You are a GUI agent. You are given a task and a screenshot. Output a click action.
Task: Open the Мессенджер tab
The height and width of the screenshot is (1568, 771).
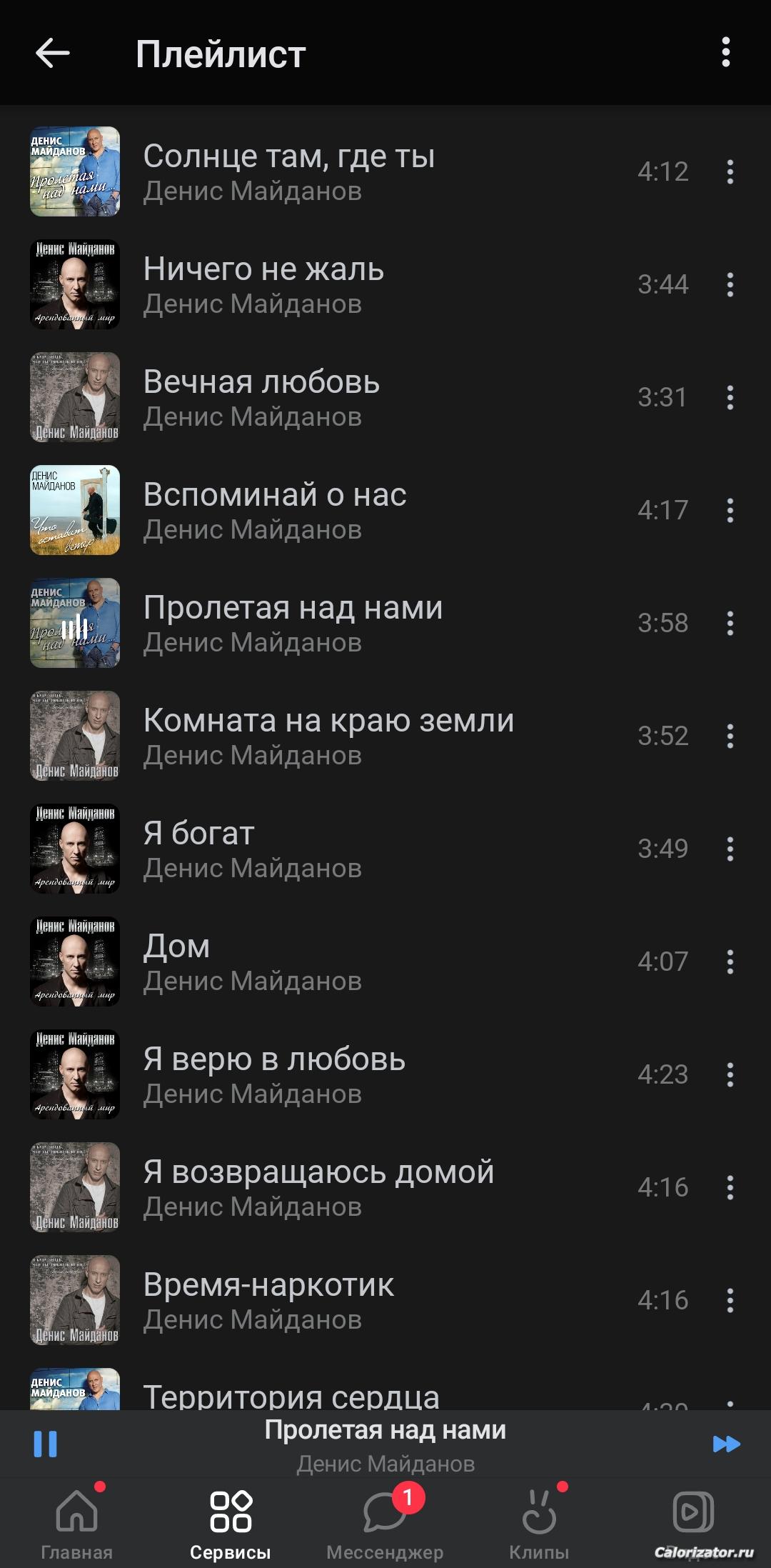385,1522
